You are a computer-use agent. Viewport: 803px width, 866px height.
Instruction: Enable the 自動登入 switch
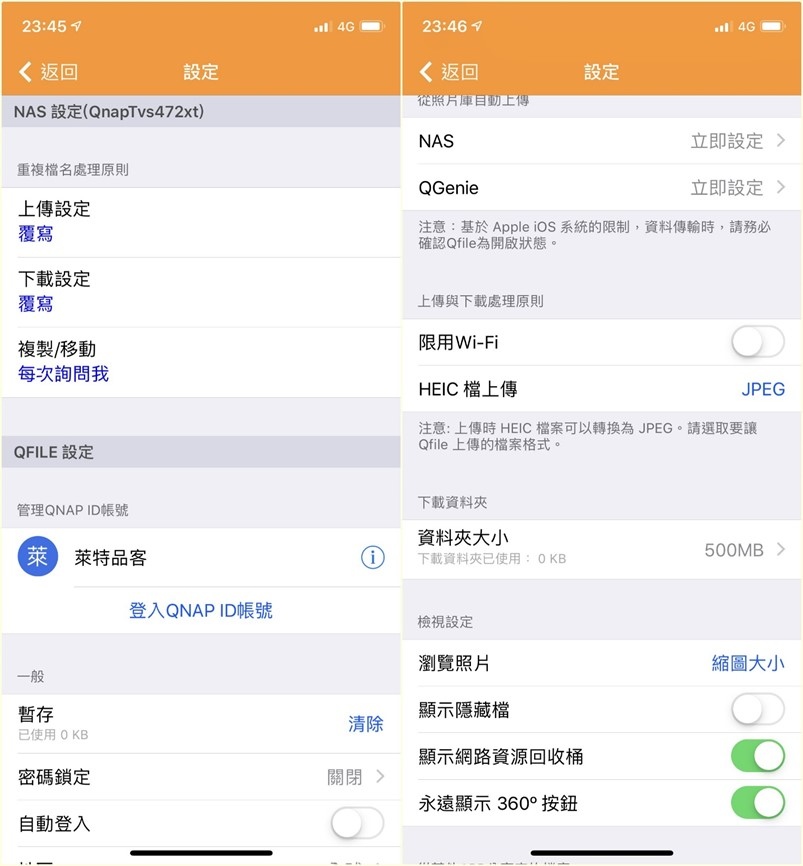pyautogui.click(x=357, y=824)
